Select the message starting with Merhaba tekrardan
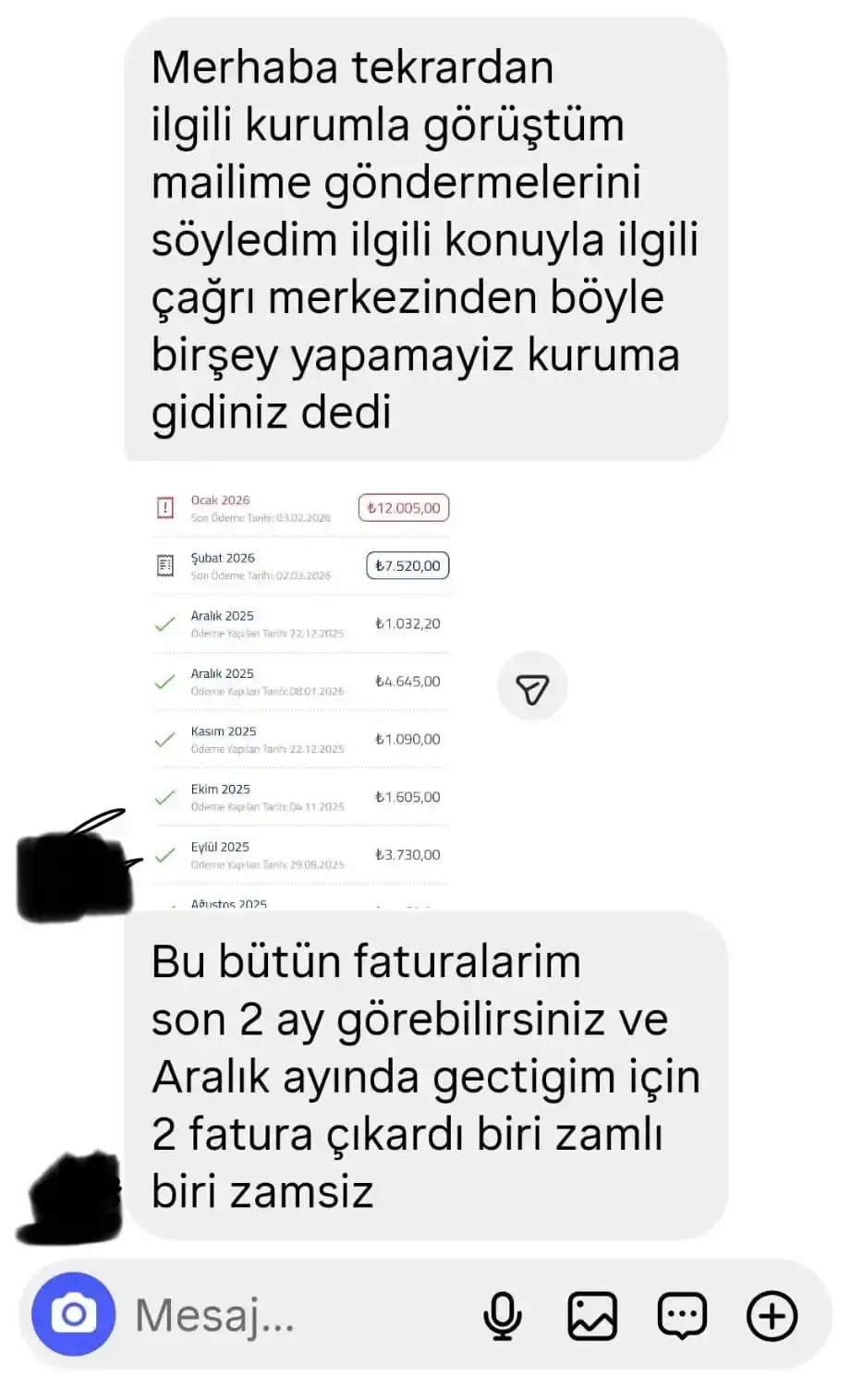Image resolution: width=851 pixels, height=1400 pixels. click(x=425, y=240)
